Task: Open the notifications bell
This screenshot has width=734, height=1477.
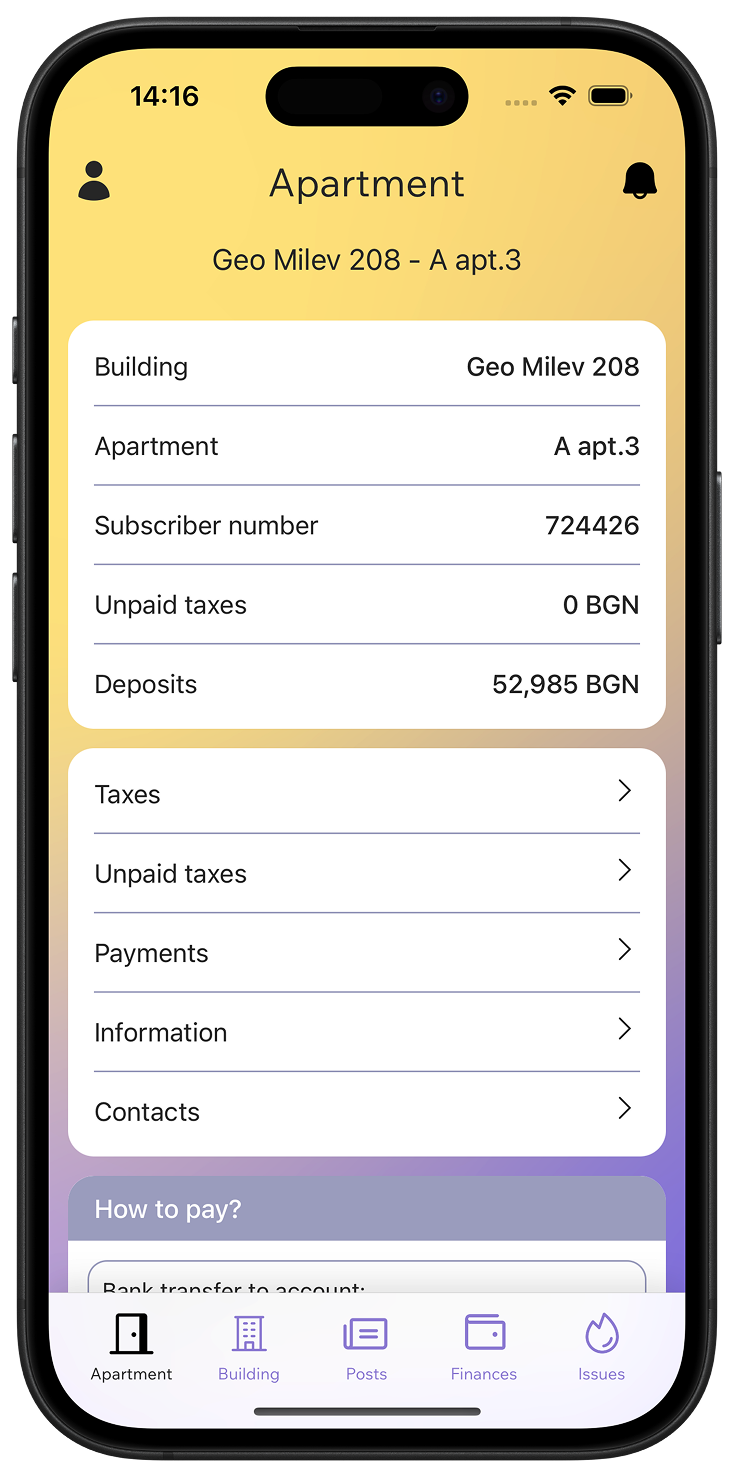Action: (639, 181)
